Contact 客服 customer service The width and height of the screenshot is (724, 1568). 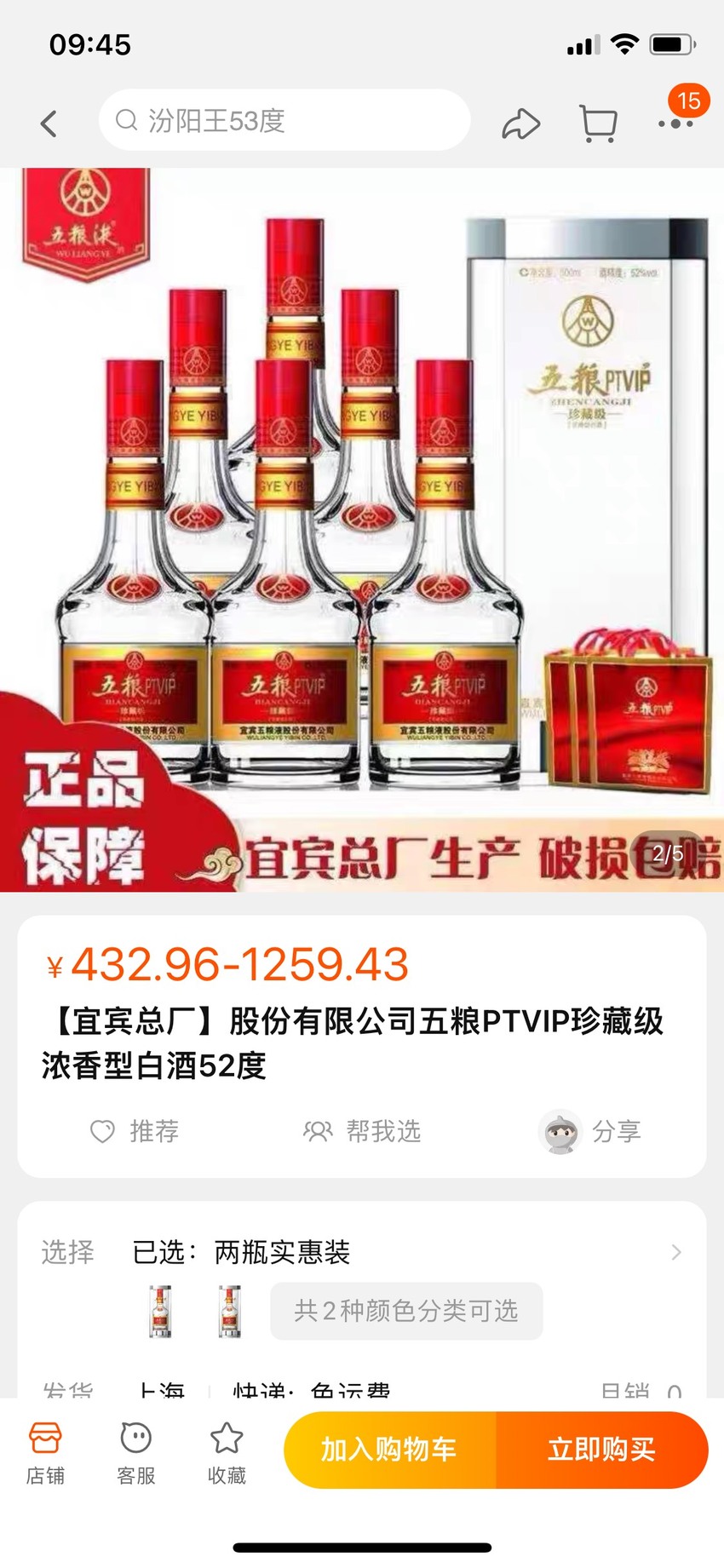click(136, 1453)
